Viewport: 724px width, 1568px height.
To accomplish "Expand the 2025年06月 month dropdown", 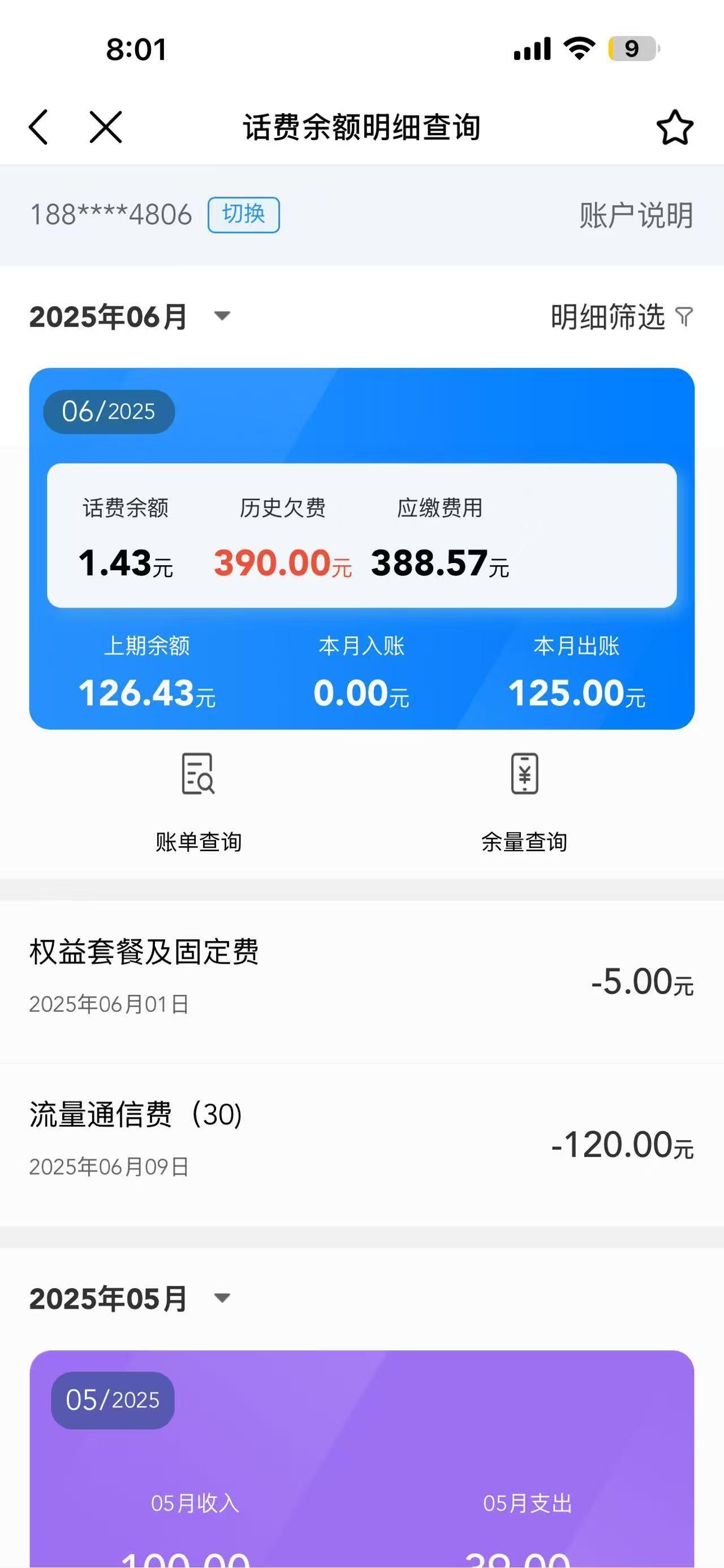I will coord(222,316).
